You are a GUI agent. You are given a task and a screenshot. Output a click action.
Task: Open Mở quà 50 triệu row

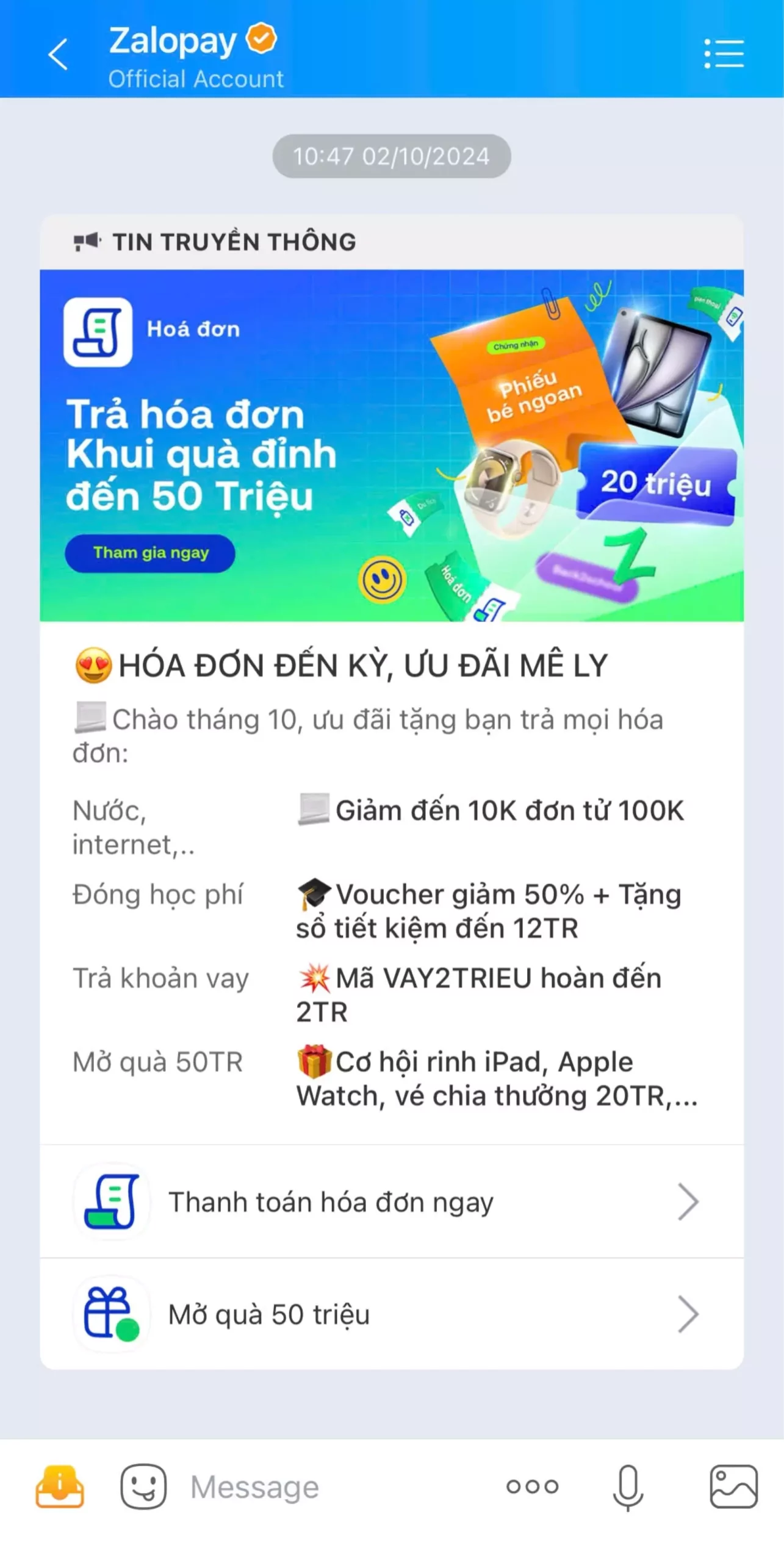point(392,1314)
